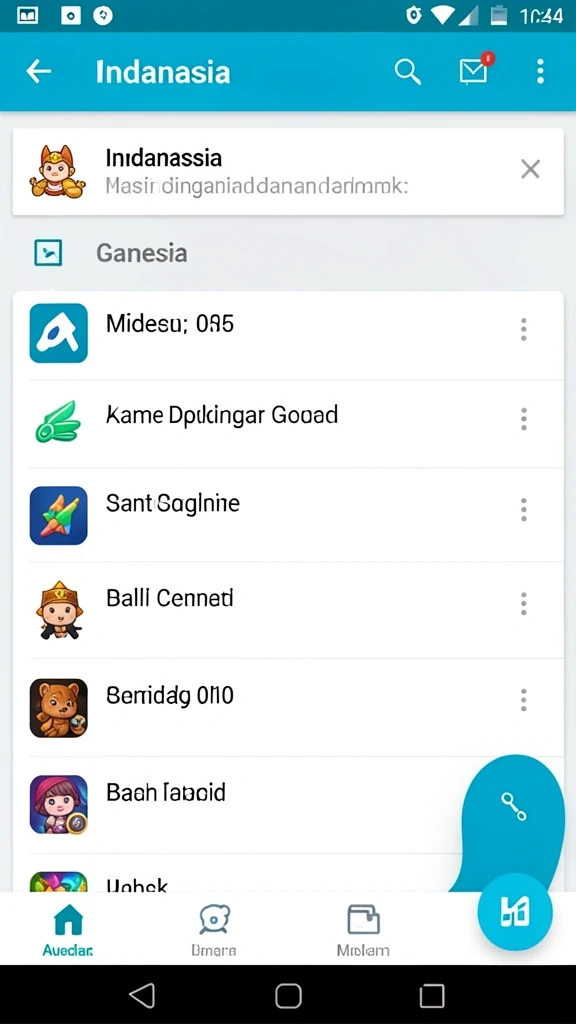Open options for Kame Dpkingar Gooad
Image resolution: width=576 pixels, height=1024 pixels.
tap(523, 419)
